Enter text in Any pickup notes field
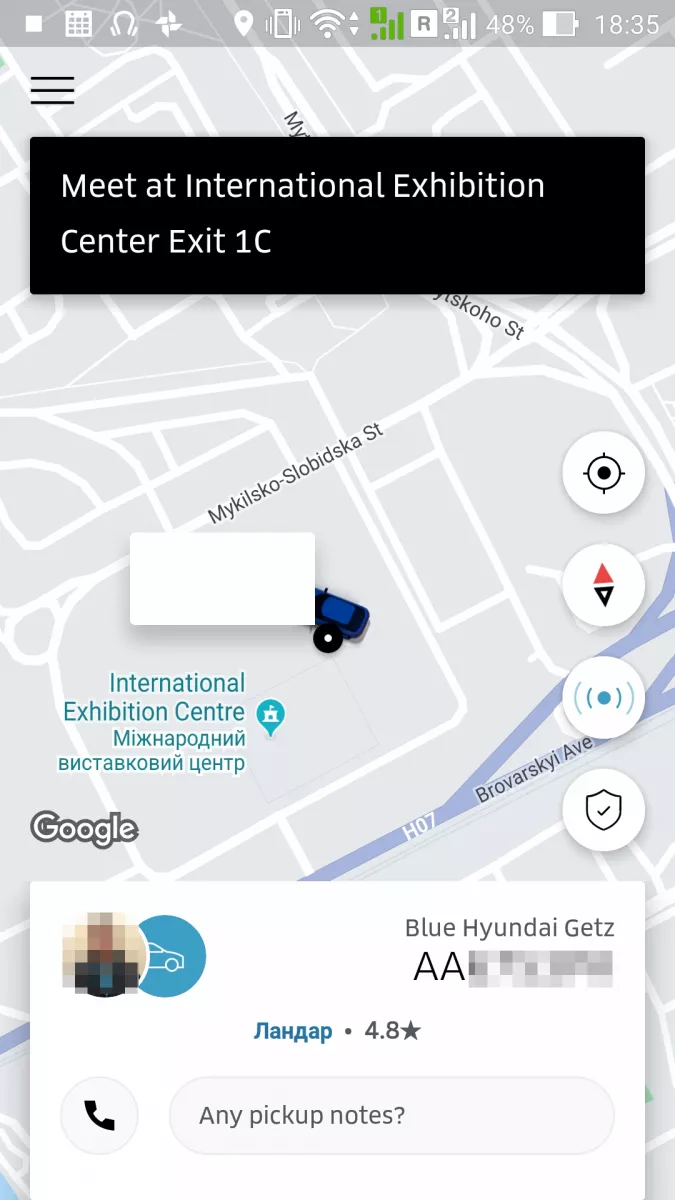This screenshot has width=675, height=1200. click(391, 1115)
